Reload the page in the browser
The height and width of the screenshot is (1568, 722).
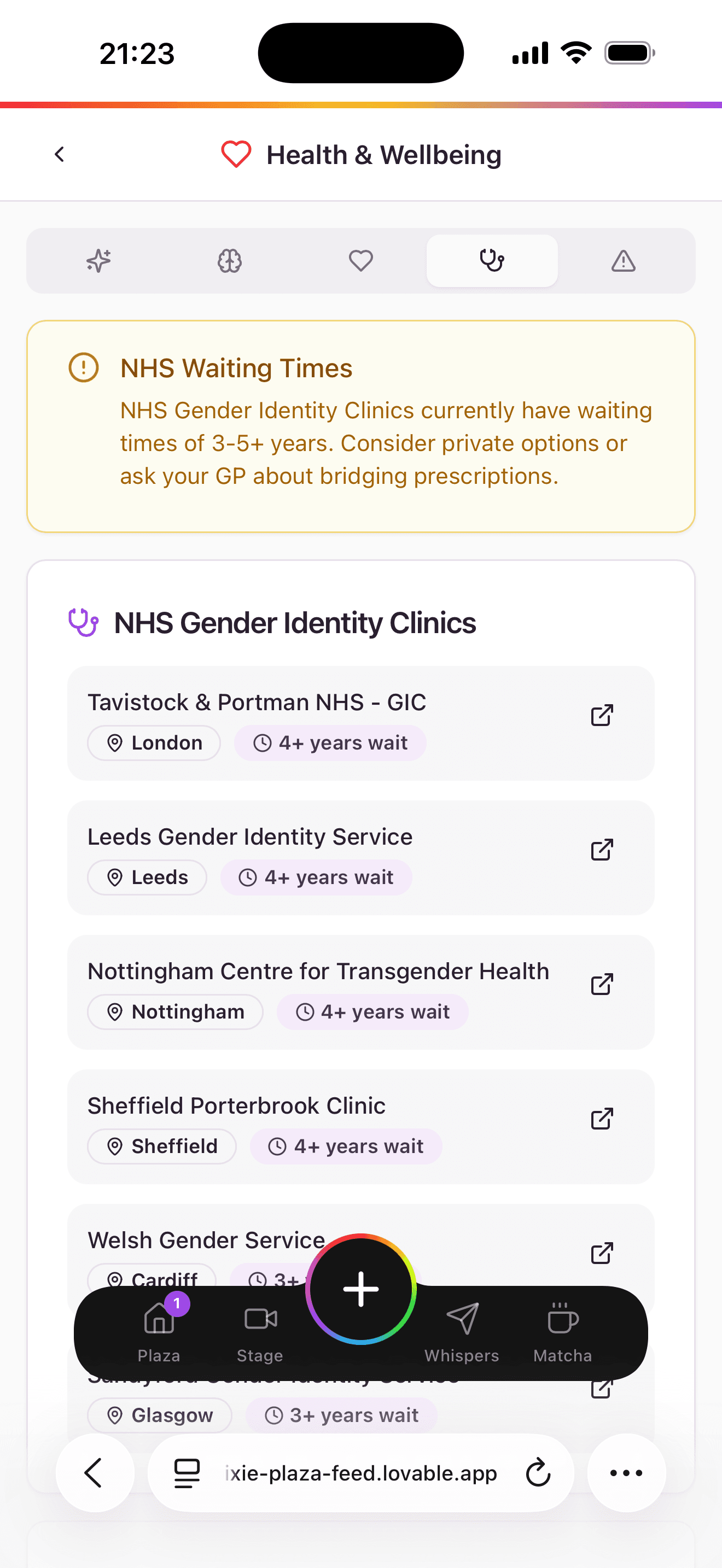click(x=538, y=1473)
